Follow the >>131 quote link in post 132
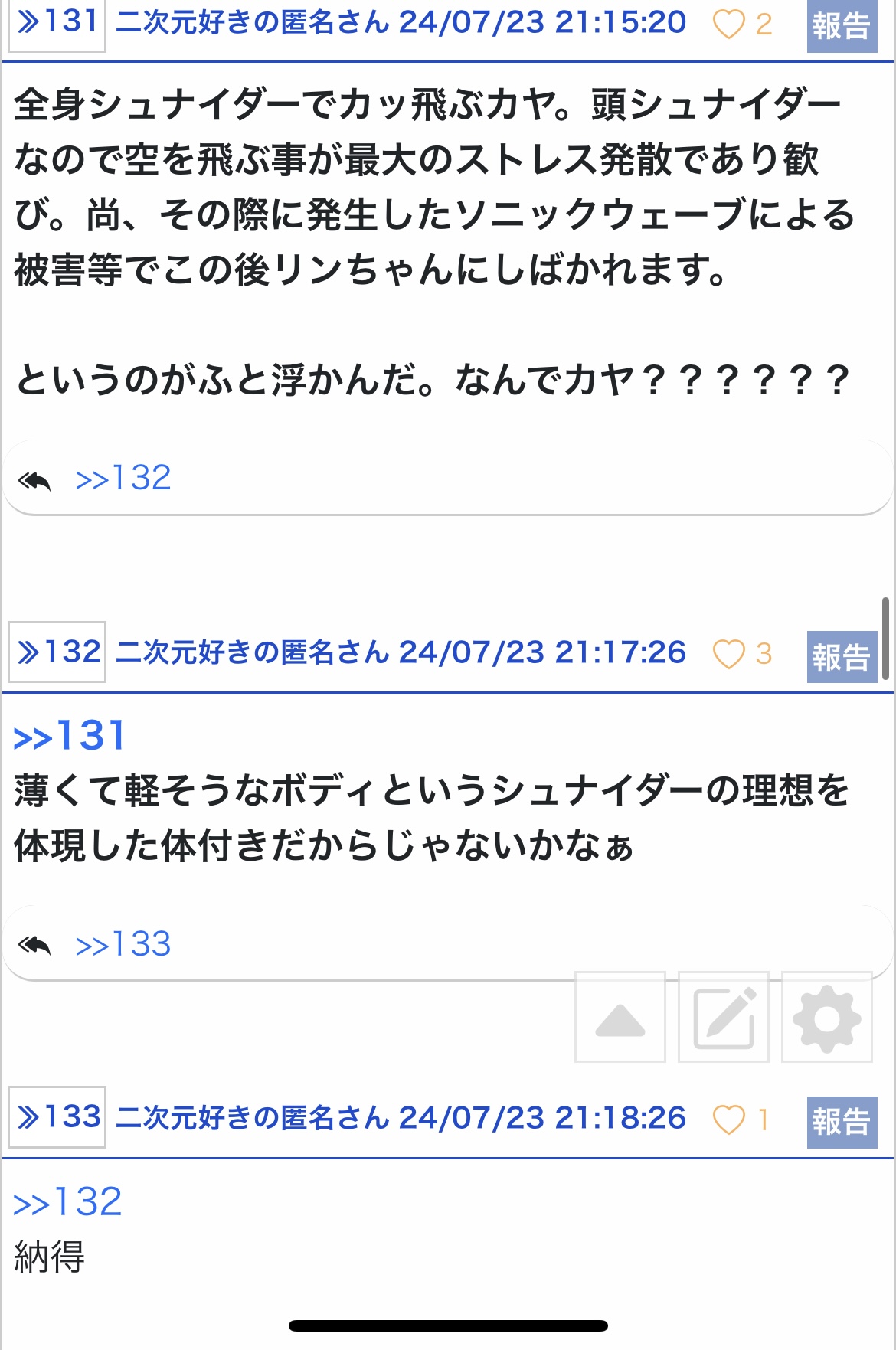896x1350 pixels. [69, 737]
